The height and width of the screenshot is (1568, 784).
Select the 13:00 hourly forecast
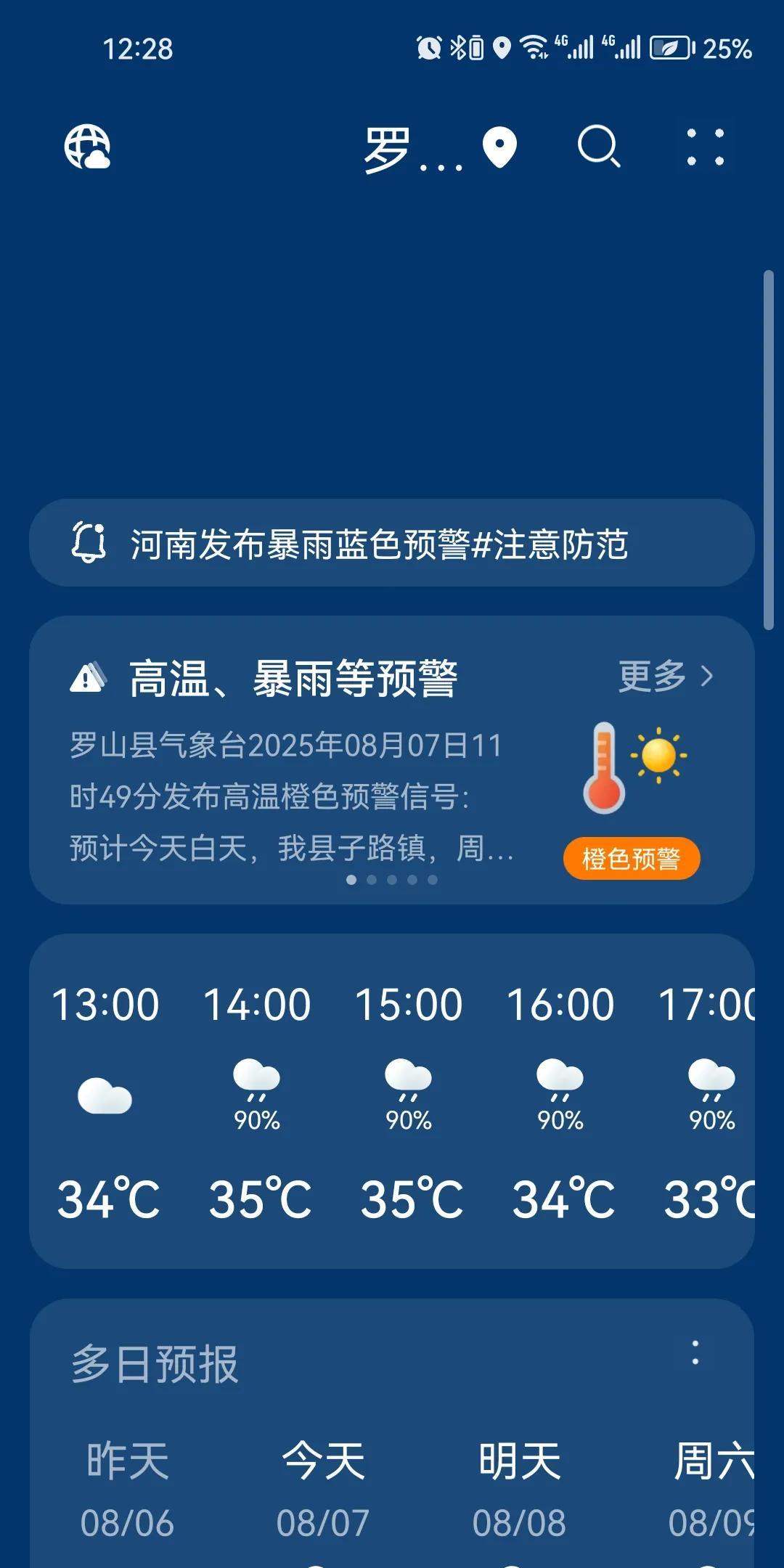105,1101
